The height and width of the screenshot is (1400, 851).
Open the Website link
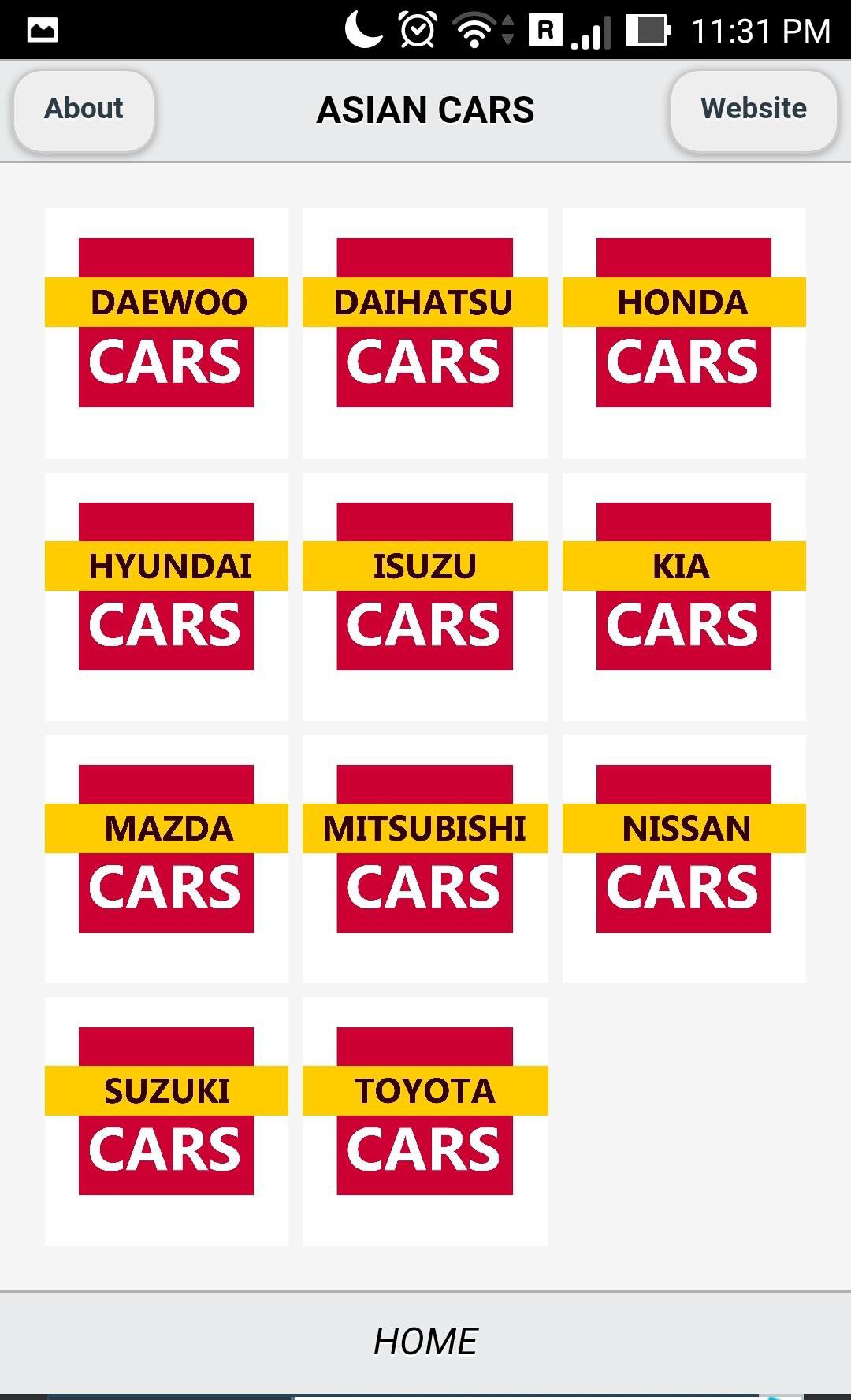753,110
